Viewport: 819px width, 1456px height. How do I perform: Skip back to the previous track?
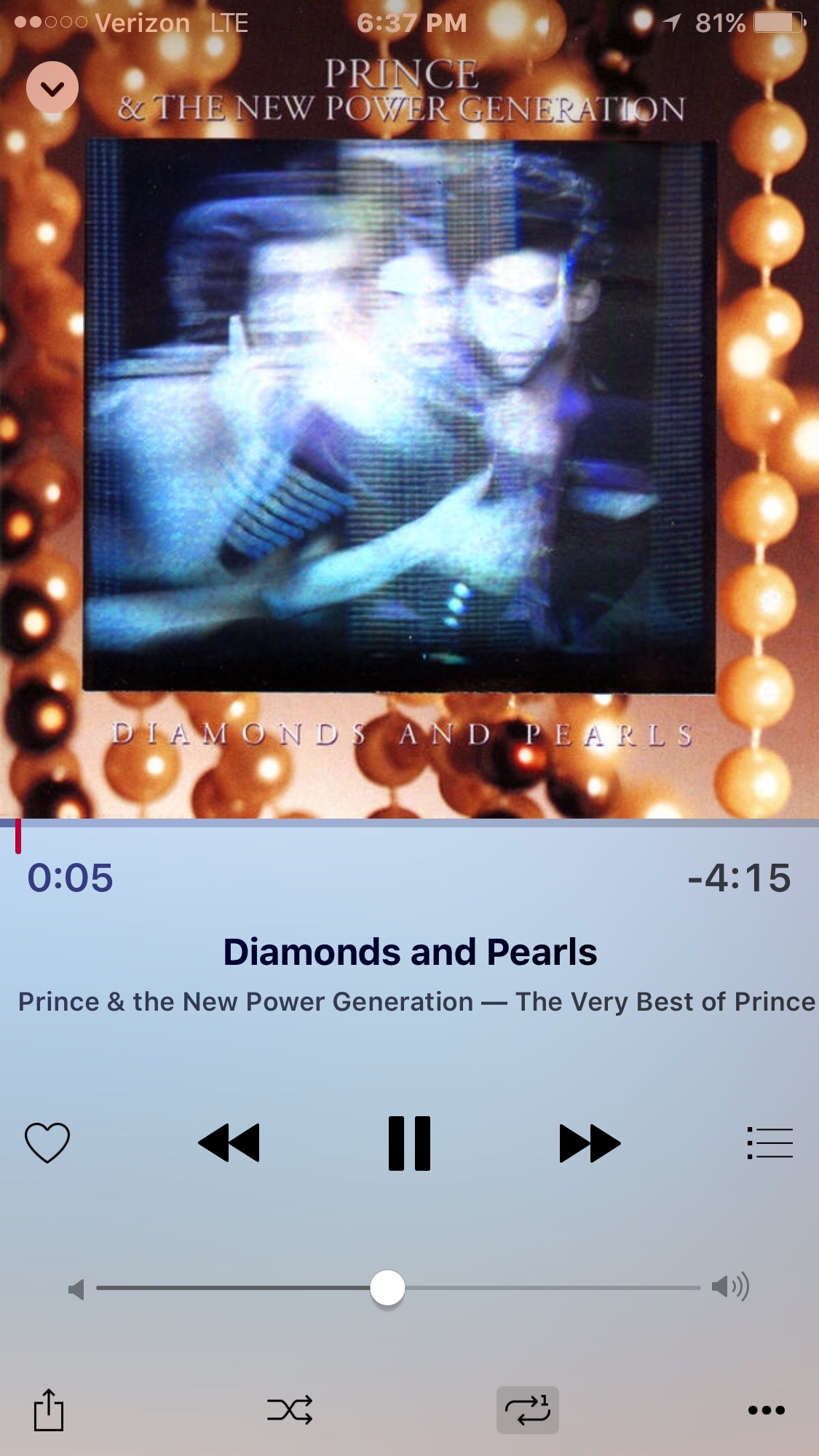click(x=229, y=1143)
